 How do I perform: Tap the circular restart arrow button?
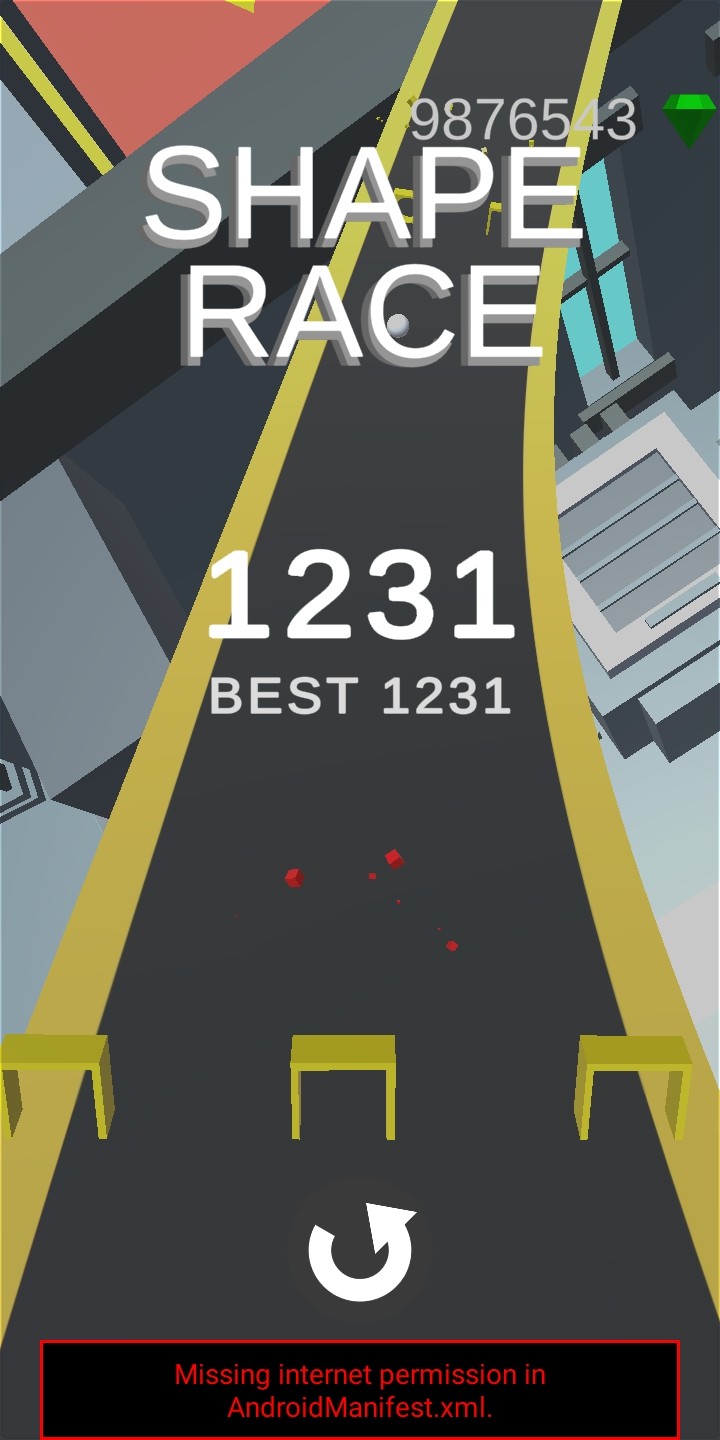(x=360, y=1252)
